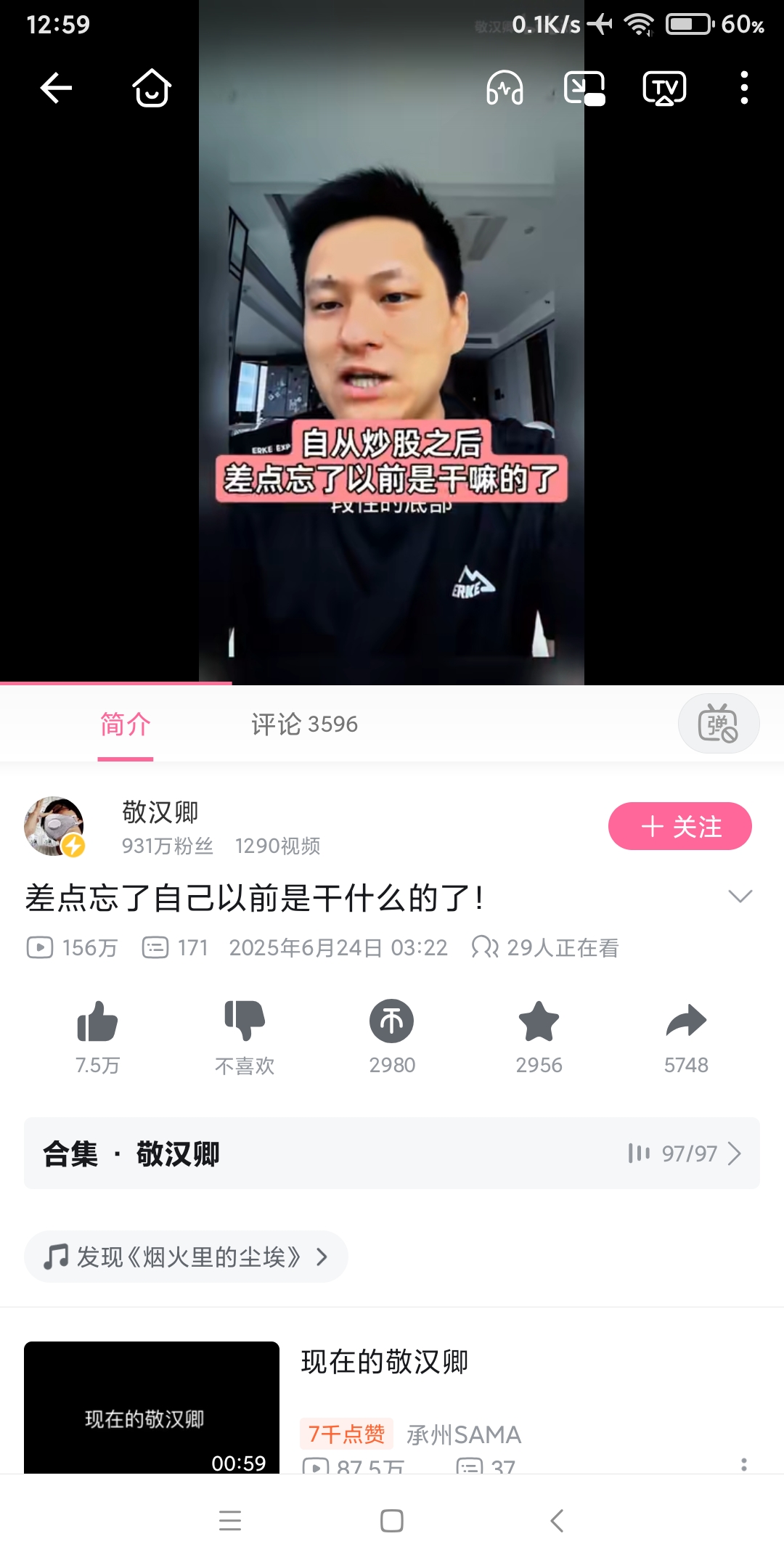Cast the video to TV
784x1568 pixels.
pos(664,89)
